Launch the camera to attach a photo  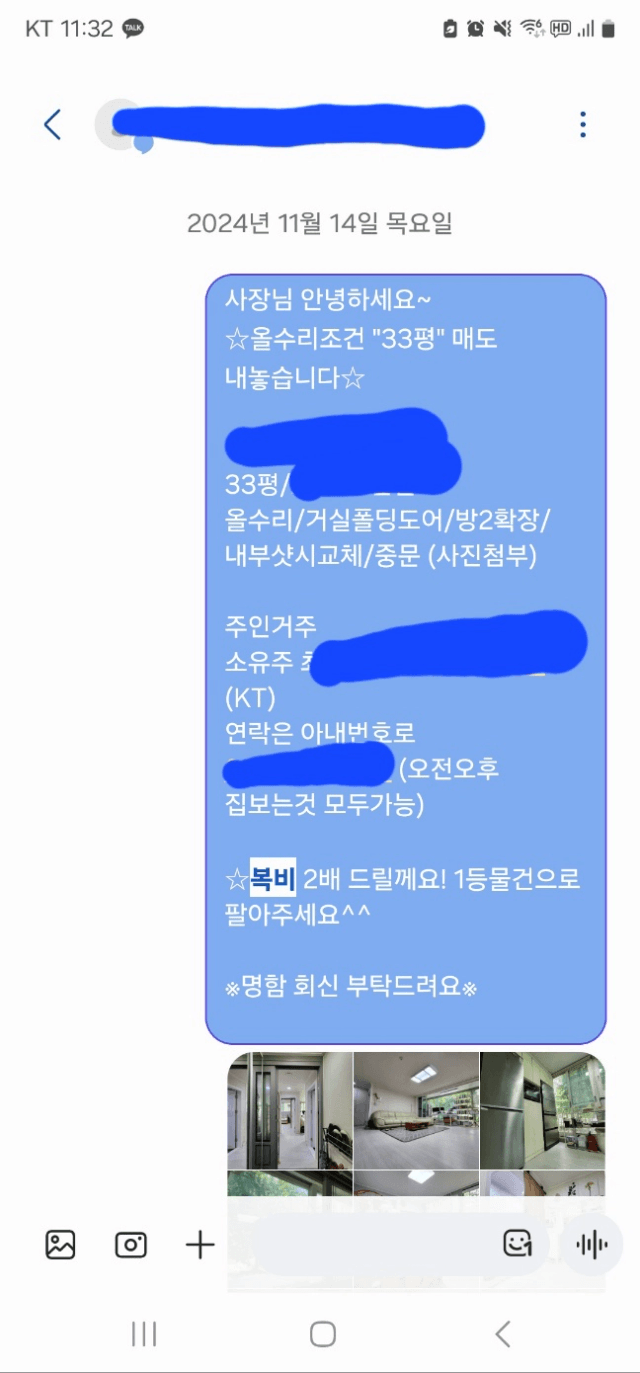(x=131, y=1245)
